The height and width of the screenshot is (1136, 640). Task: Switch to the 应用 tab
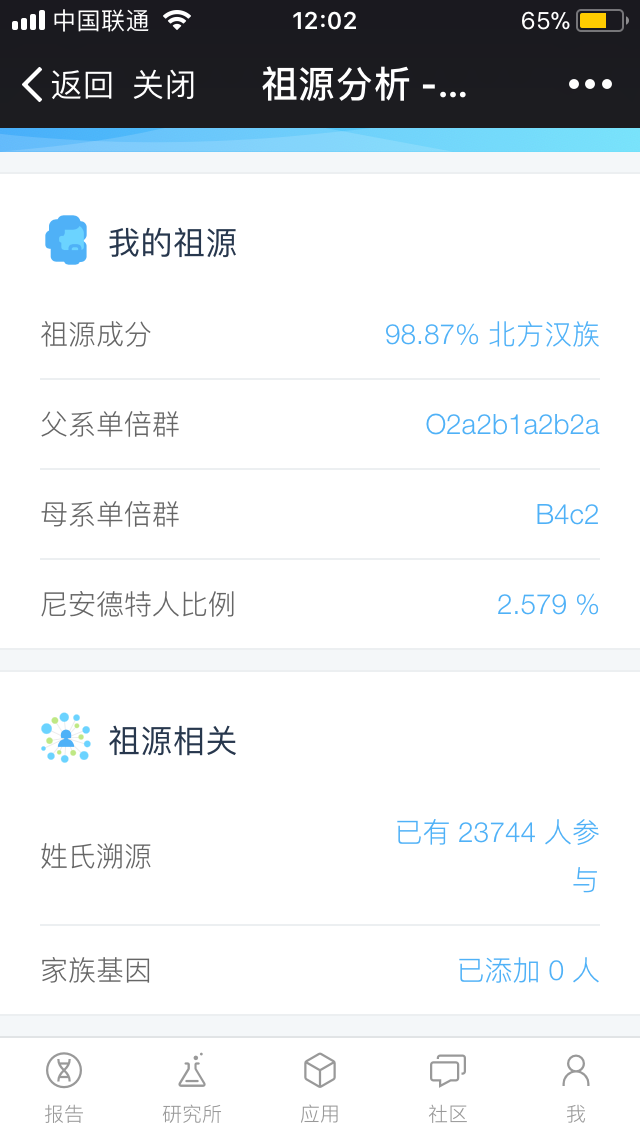click(x=320, y=1088)
